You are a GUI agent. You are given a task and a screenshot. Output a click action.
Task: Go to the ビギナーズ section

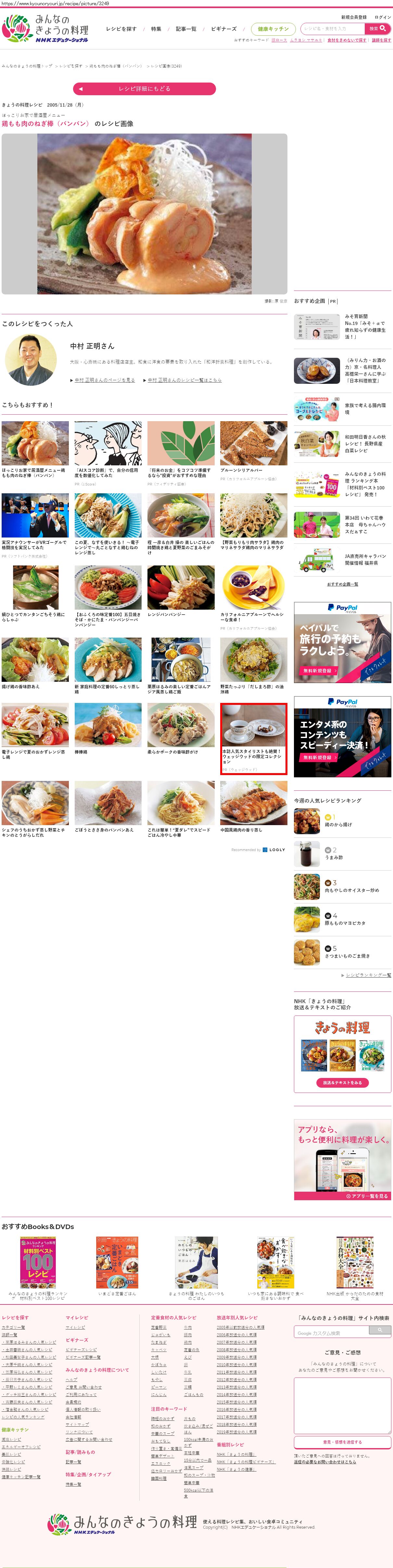(x=224, y=29)
